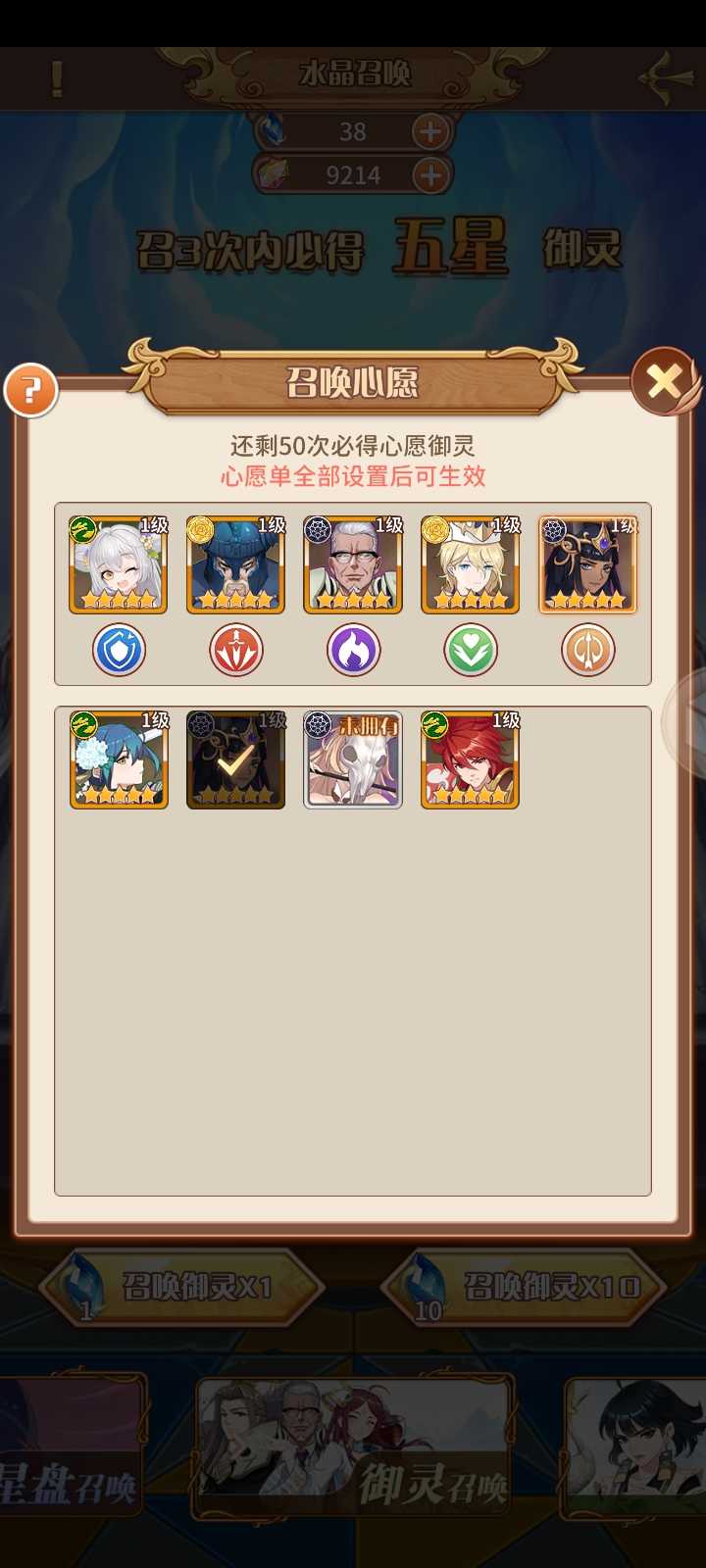Close the 召唤心愿 dialog
Screen dimensions: 706x1568
click(664, 382)
